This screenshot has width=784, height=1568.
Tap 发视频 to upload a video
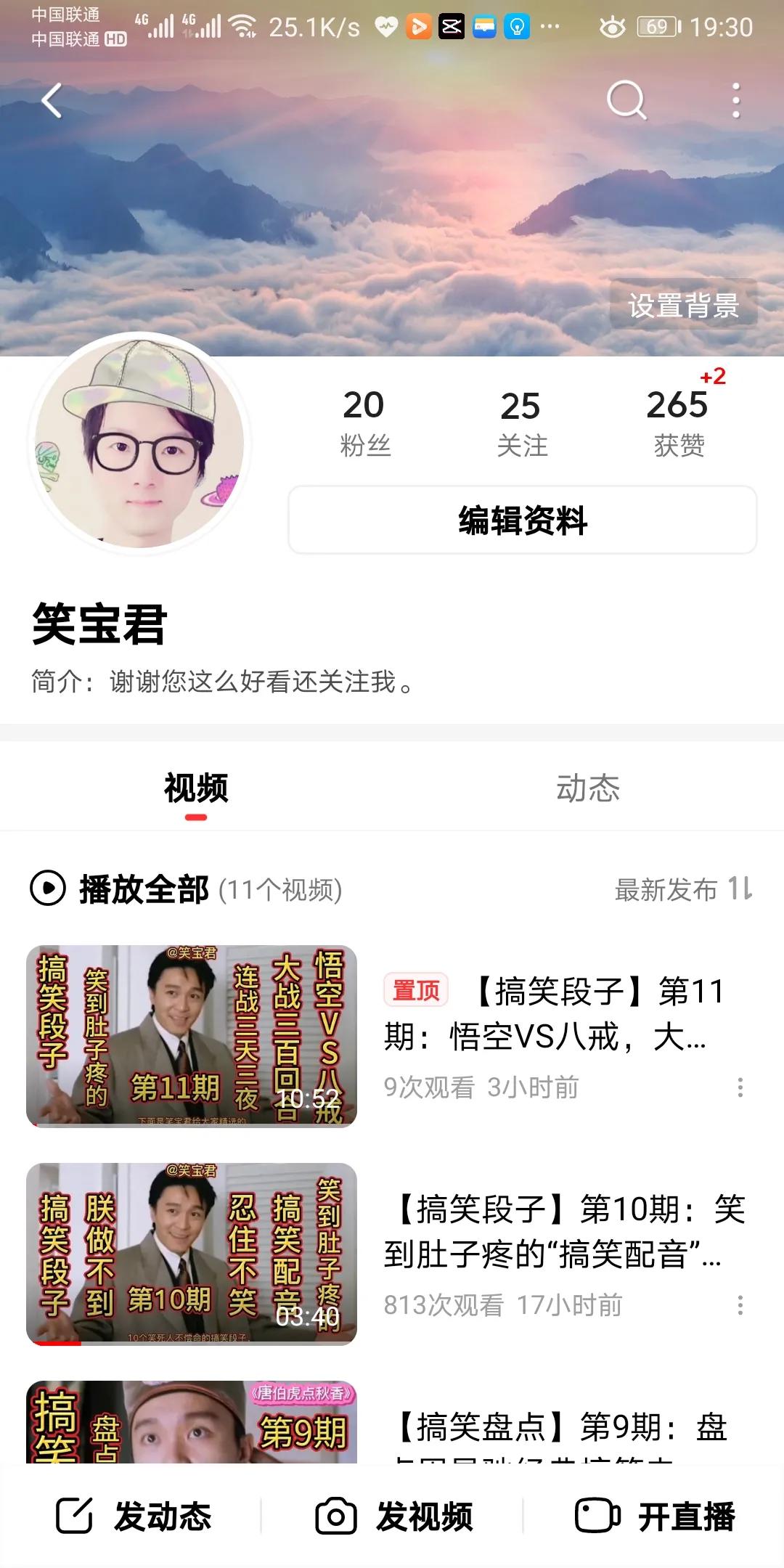394,1516
